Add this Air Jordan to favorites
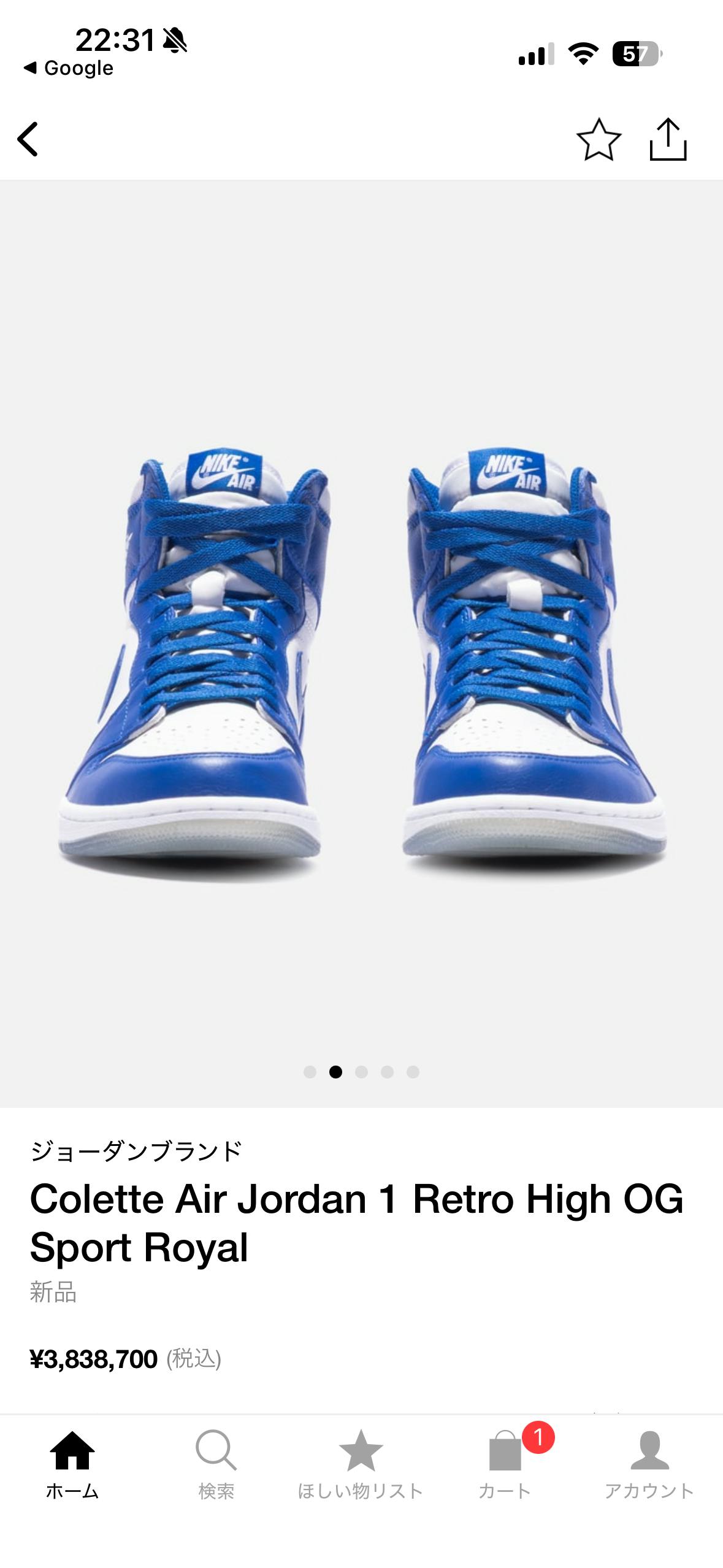This screenshot has width=723, height=1568. 599,140
